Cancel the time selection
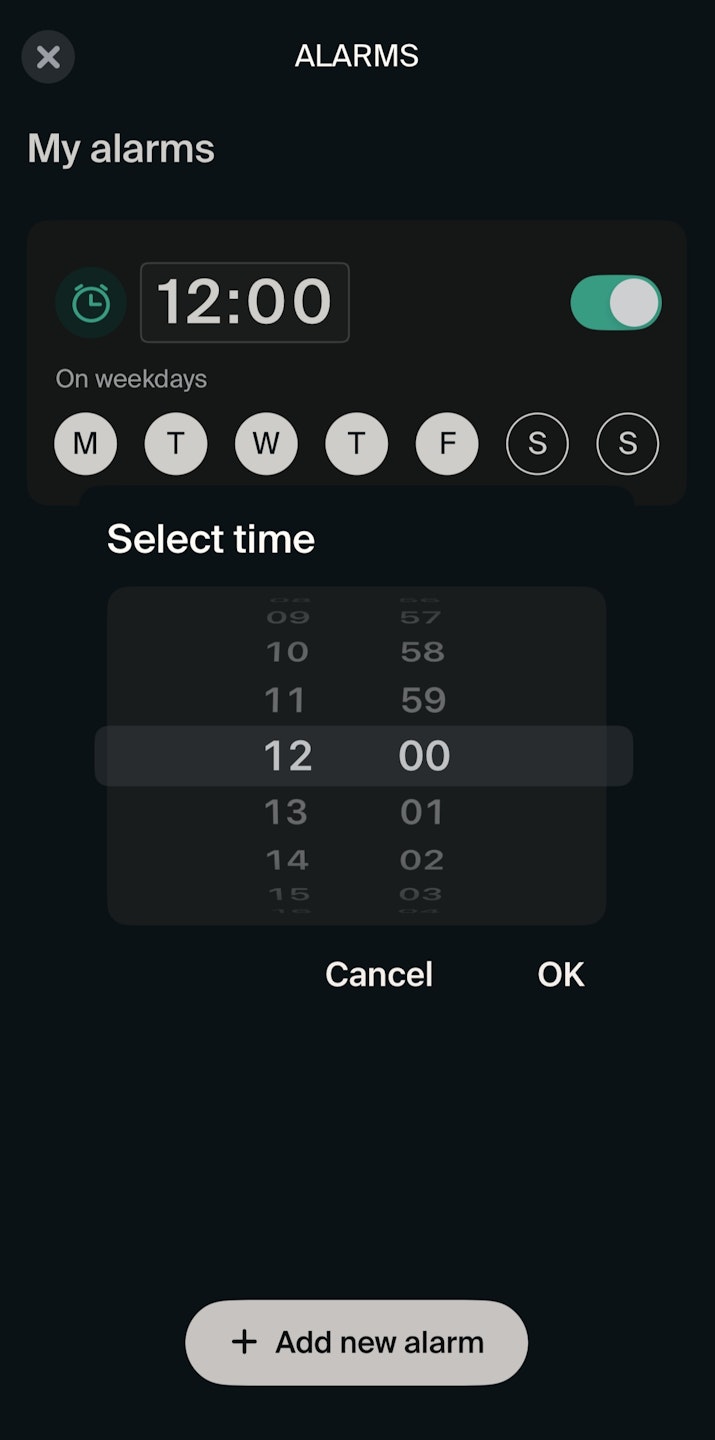 379,974
